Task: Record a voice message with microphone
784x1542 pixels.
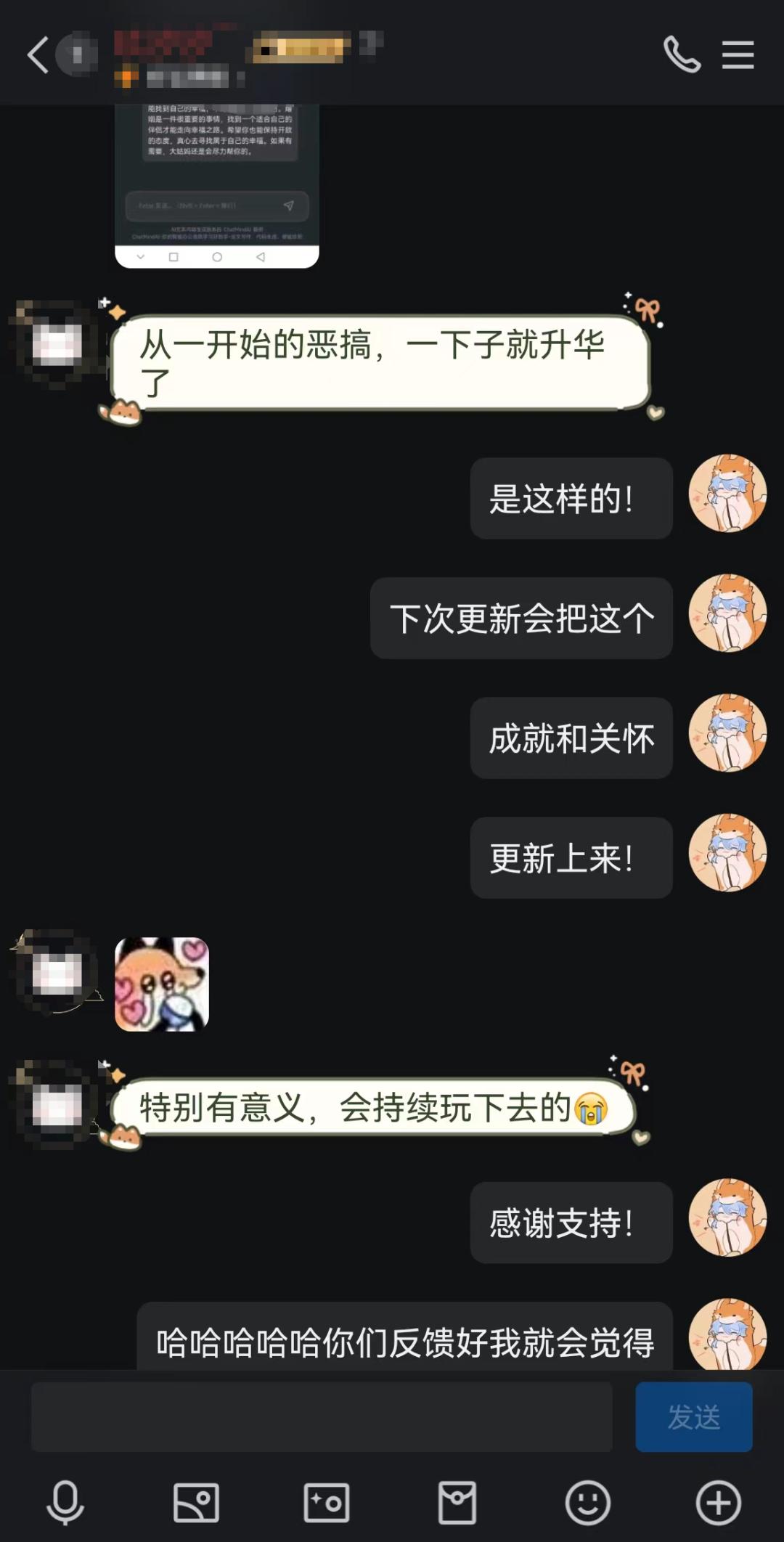Action: tap(65, 1502)
